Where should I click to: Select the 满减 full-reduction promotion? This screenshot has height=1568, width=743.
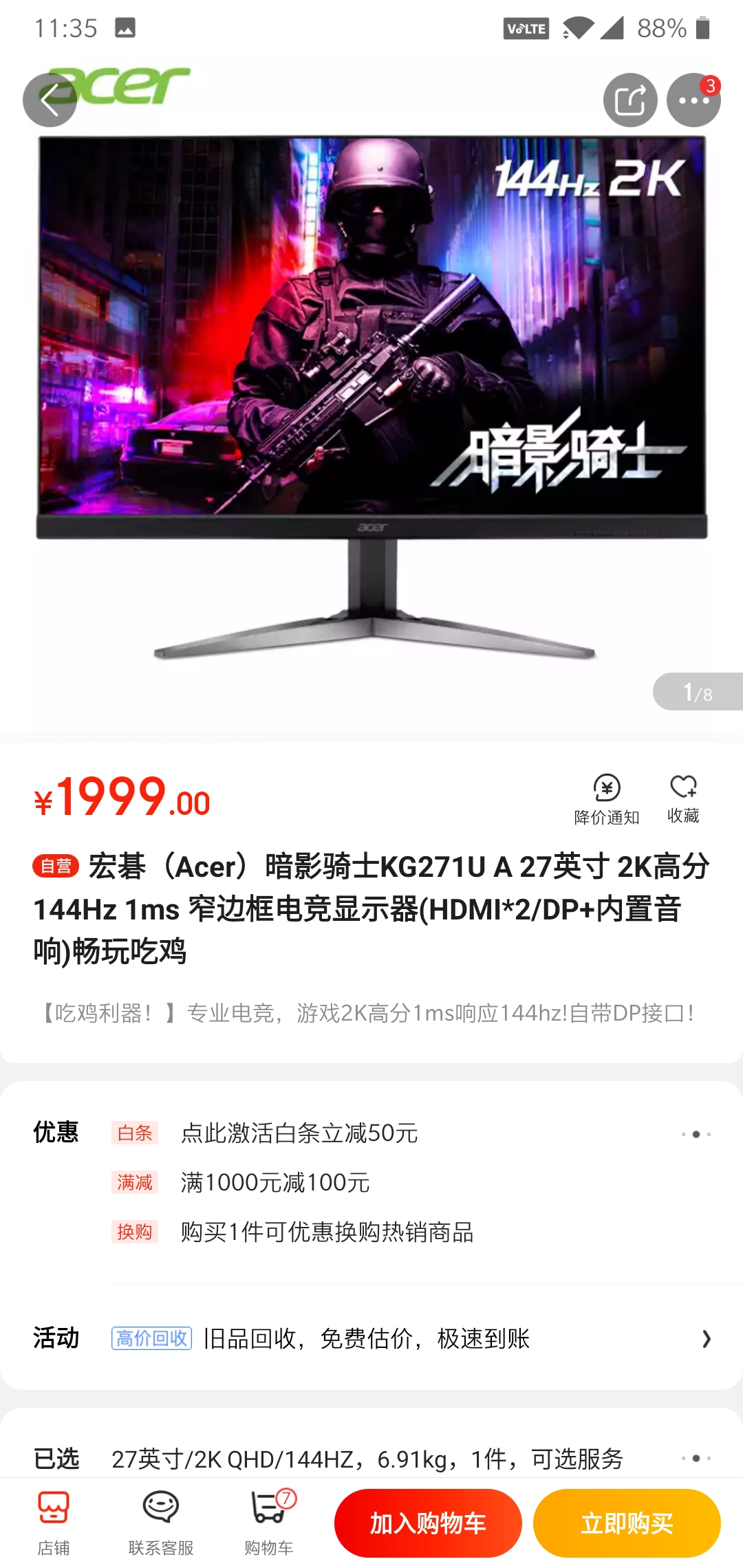pos(275,1183)
